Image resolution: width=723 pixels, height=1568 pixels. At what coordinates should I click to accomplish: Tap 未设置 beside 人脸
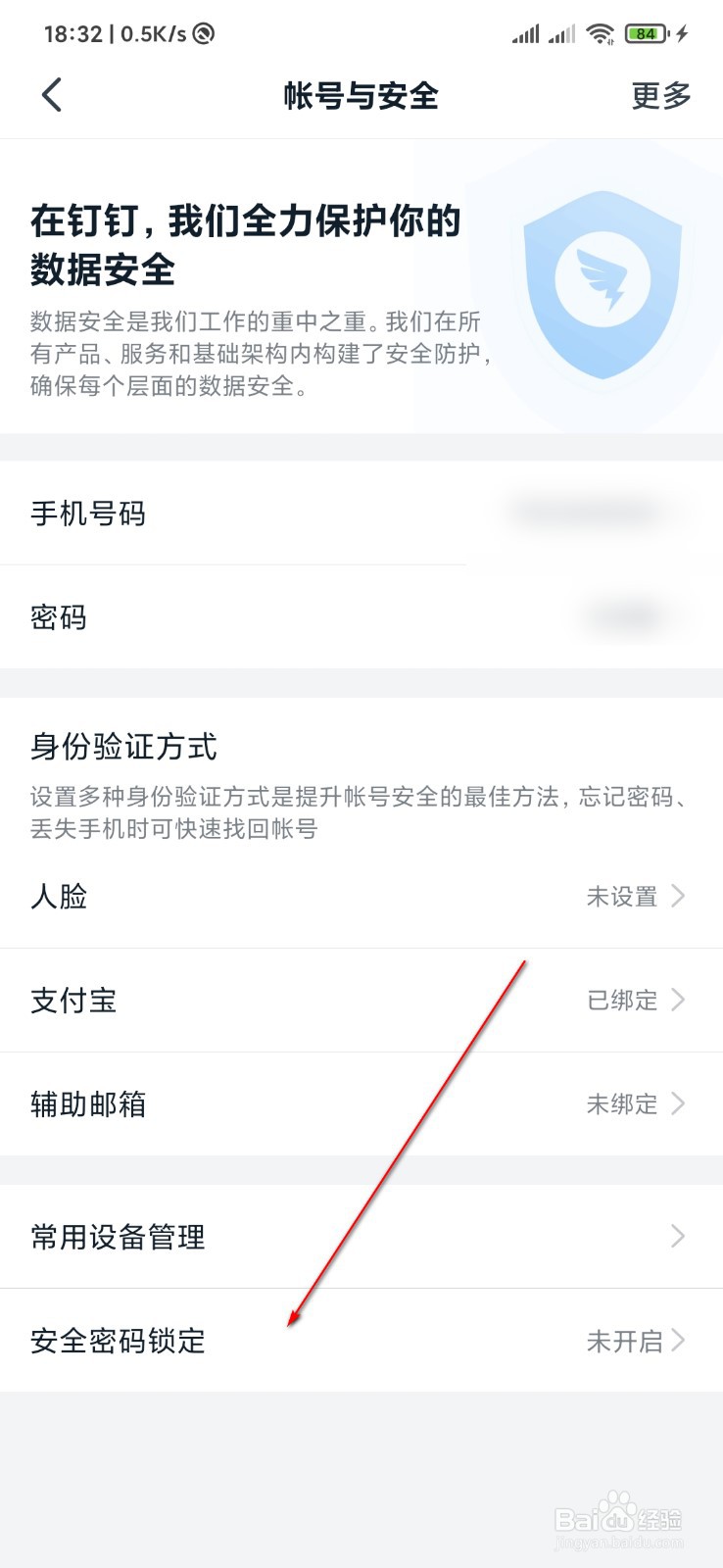click(621, 896)
